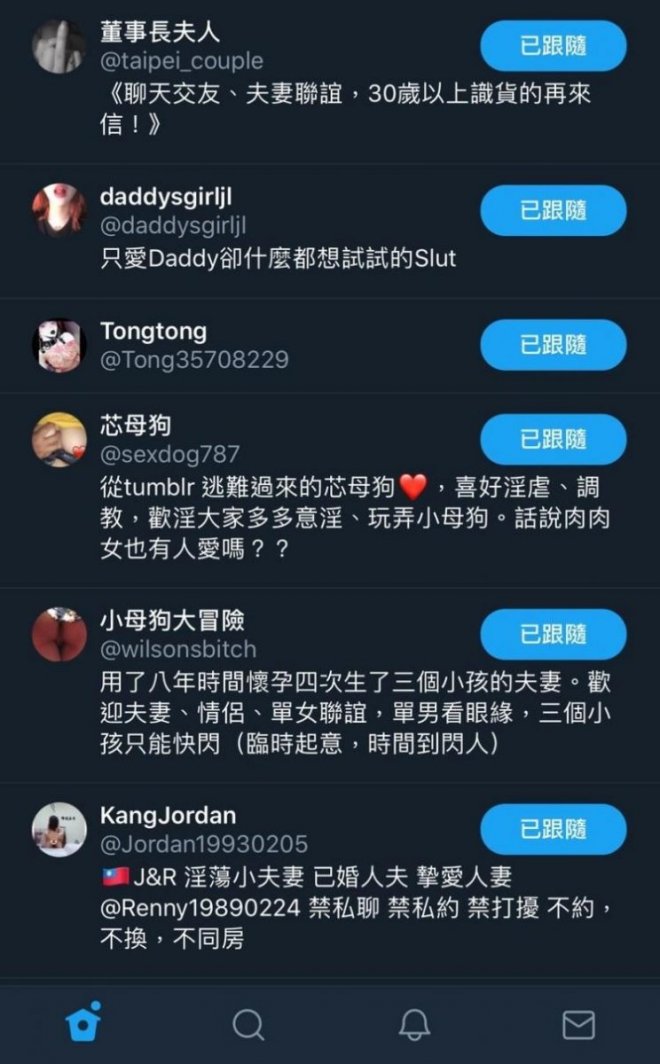
Task: Unfollow Tongtong via the 已跟隨 button
Action: point(553,345)
